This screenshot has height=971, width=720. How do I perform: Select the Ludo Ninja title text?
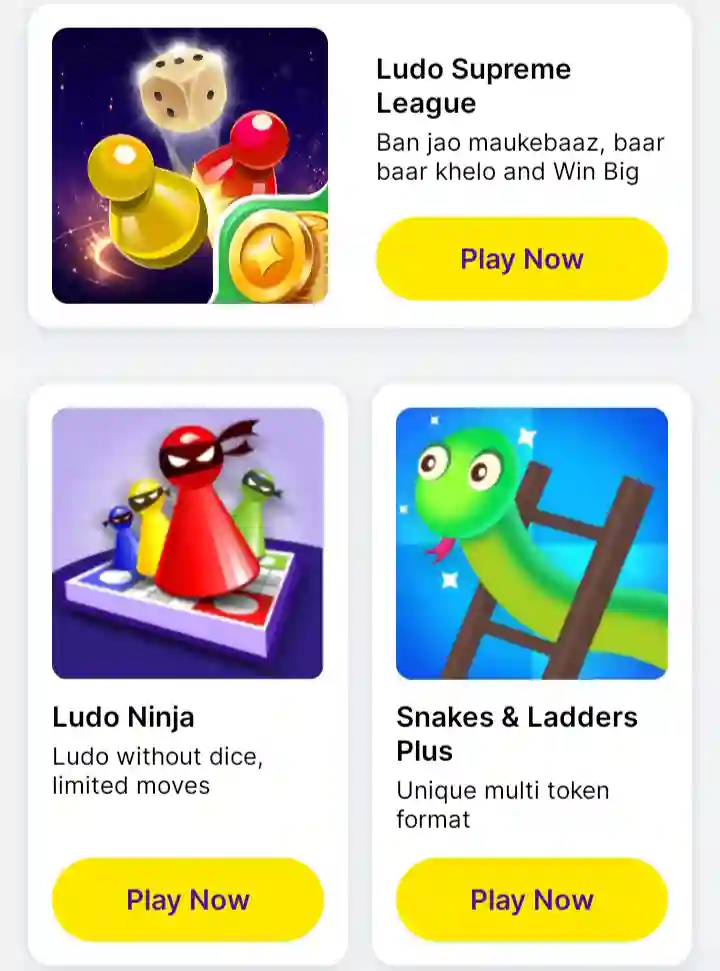click(123, 717)
